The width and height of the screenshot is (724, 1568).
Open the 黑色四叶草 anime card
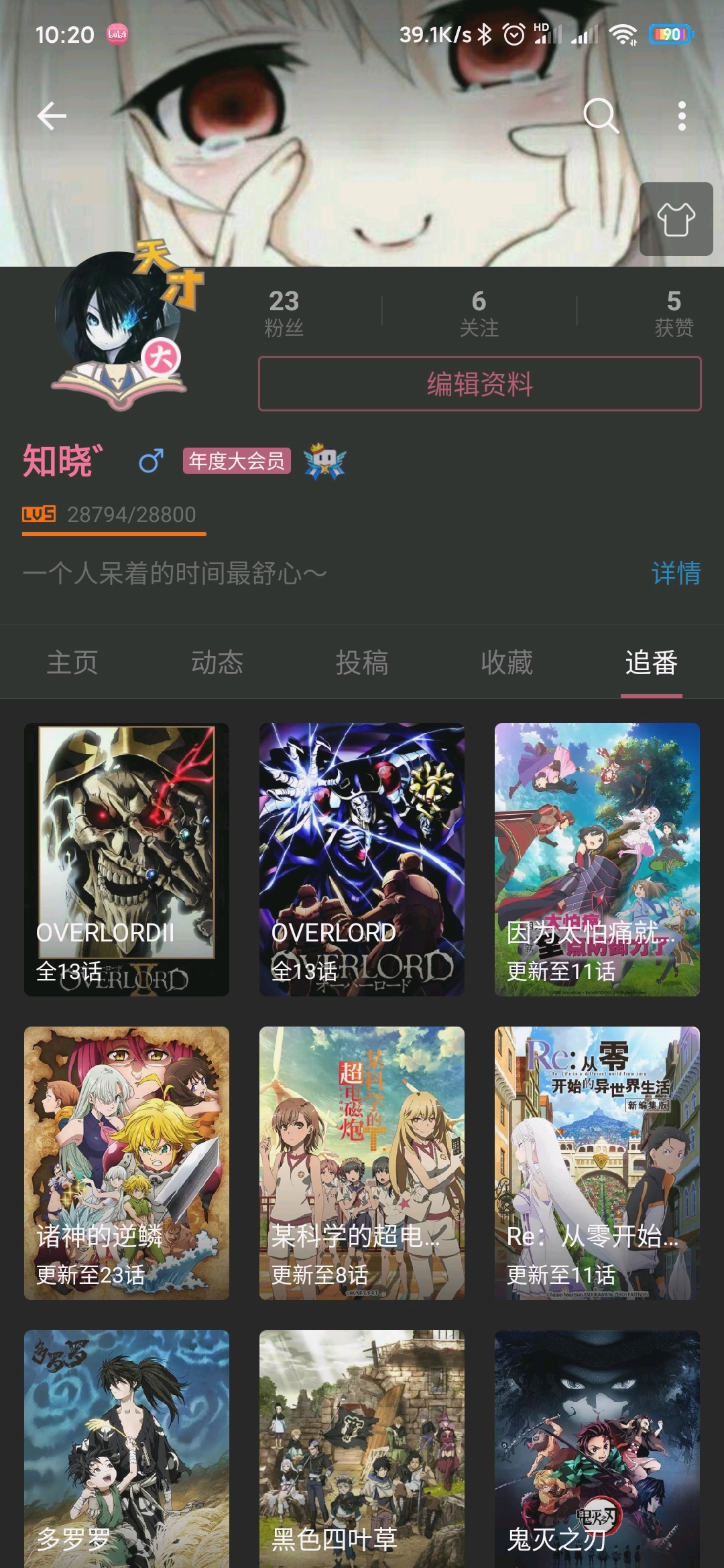(362, 1447)
